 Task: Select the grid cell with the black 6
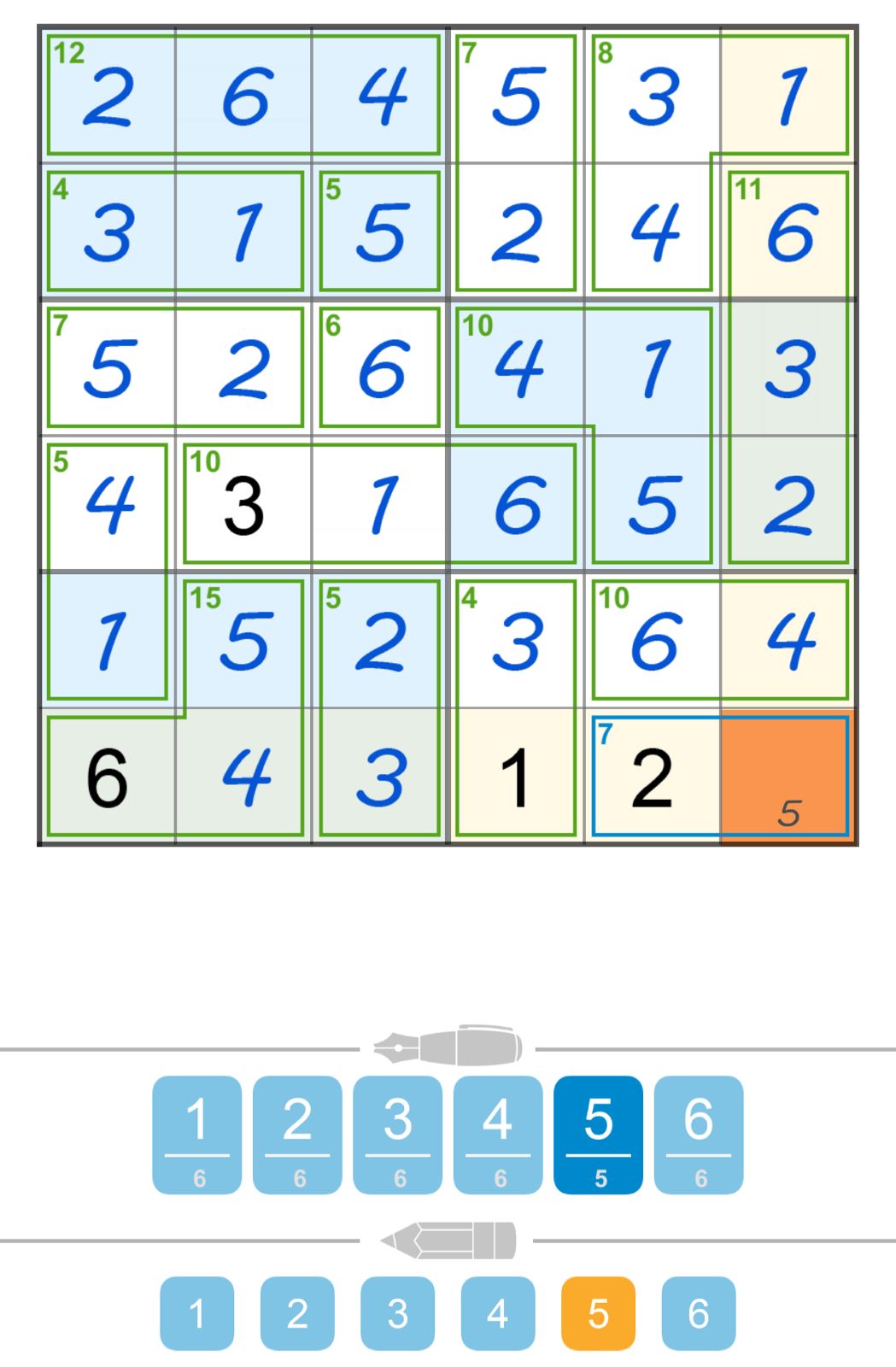108,776
